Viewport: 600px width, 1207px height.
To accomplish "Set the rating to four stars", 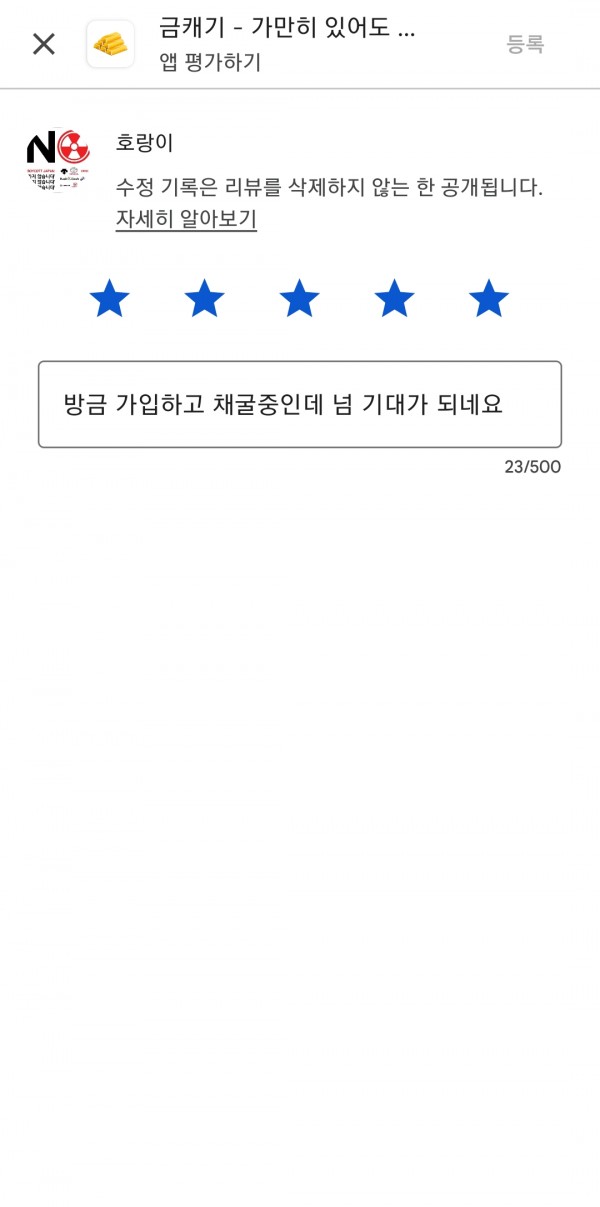I will pos(394,299).
